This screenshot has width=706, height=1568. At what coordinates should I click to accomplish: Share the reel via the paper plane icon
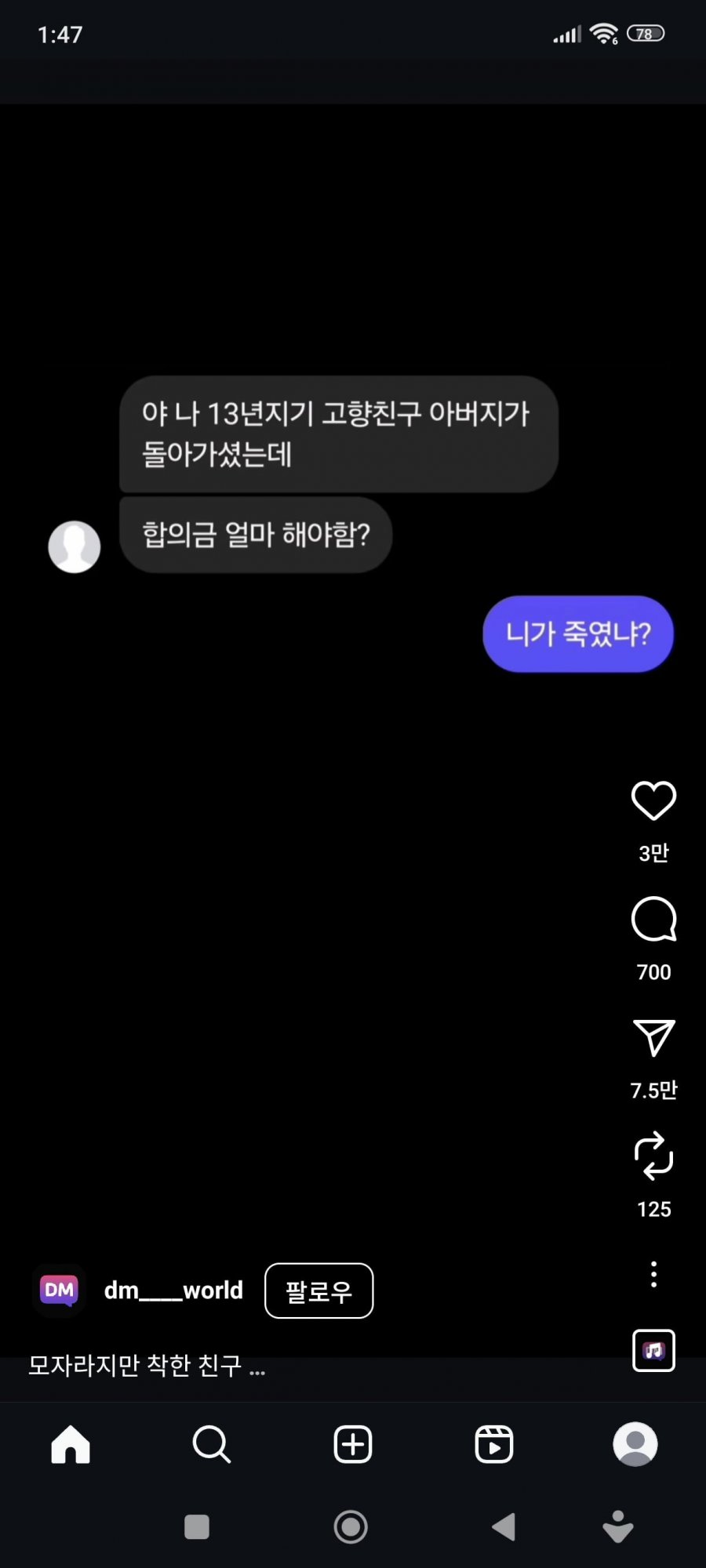coord(653,1038)
